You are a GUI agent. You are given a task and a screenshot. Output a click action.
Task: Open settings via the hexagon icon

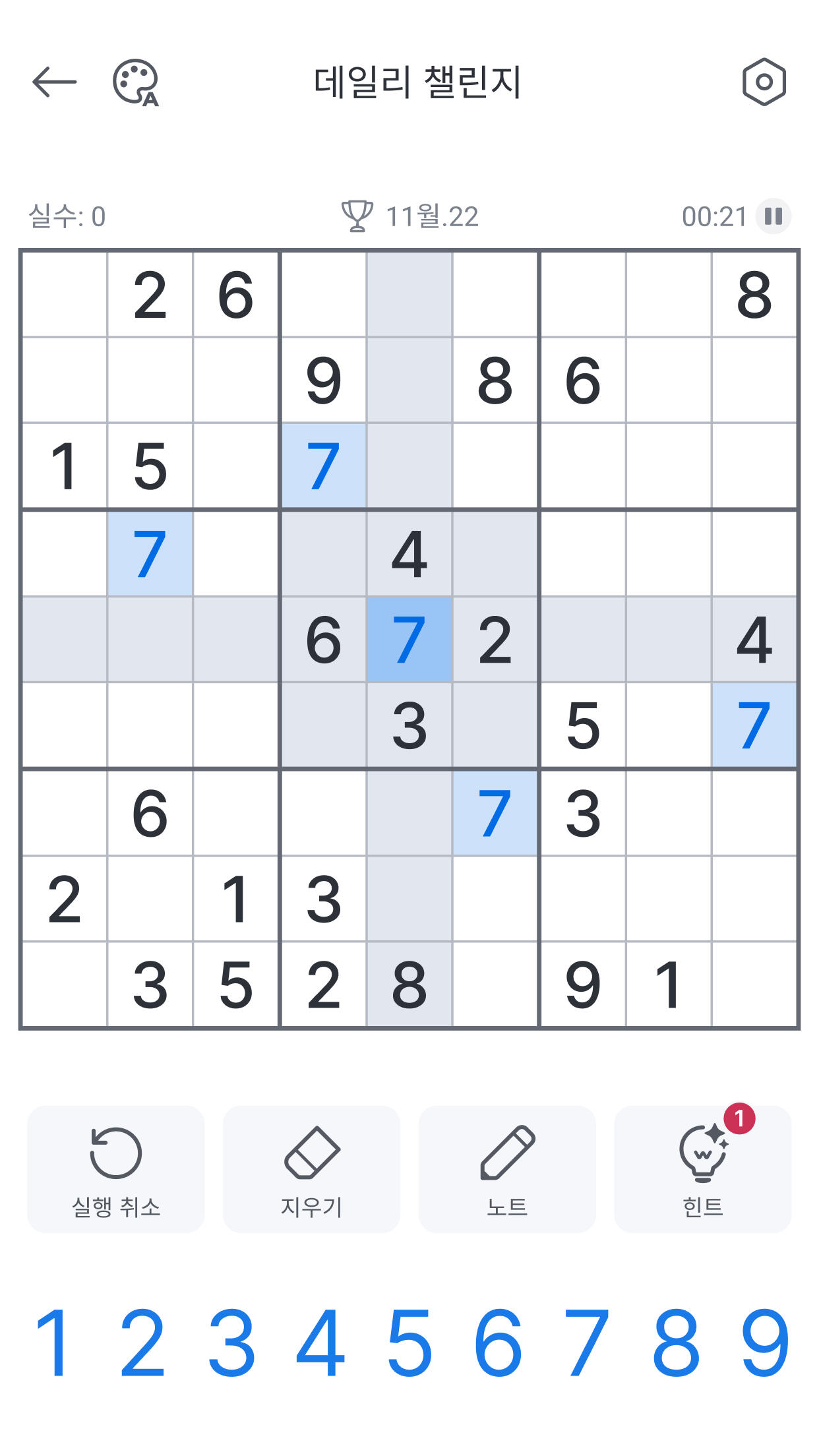coord(764,82)
